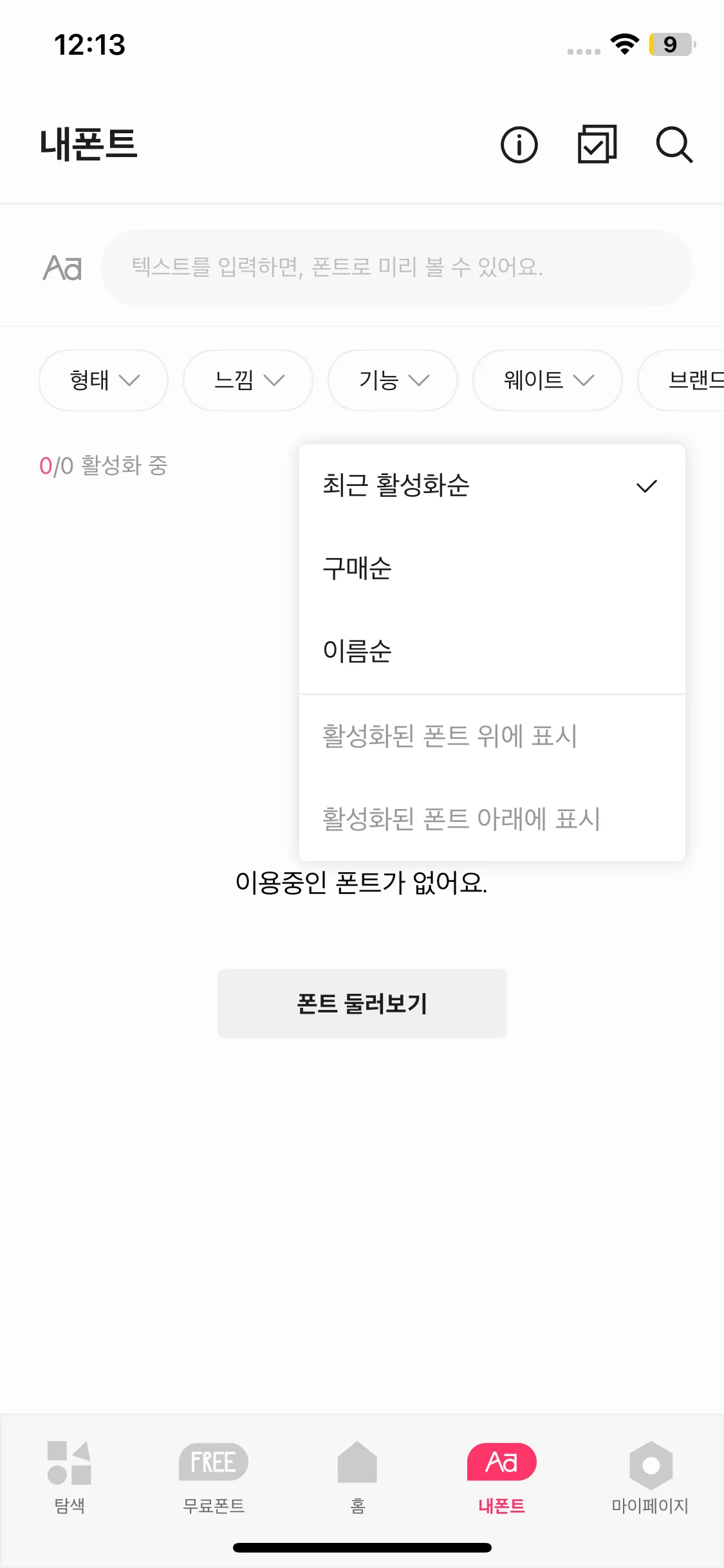Image resolution: width=724 pixels, height=1568 pixels.
Task: Go to the 홈 tab
Action: [357, 1477]
